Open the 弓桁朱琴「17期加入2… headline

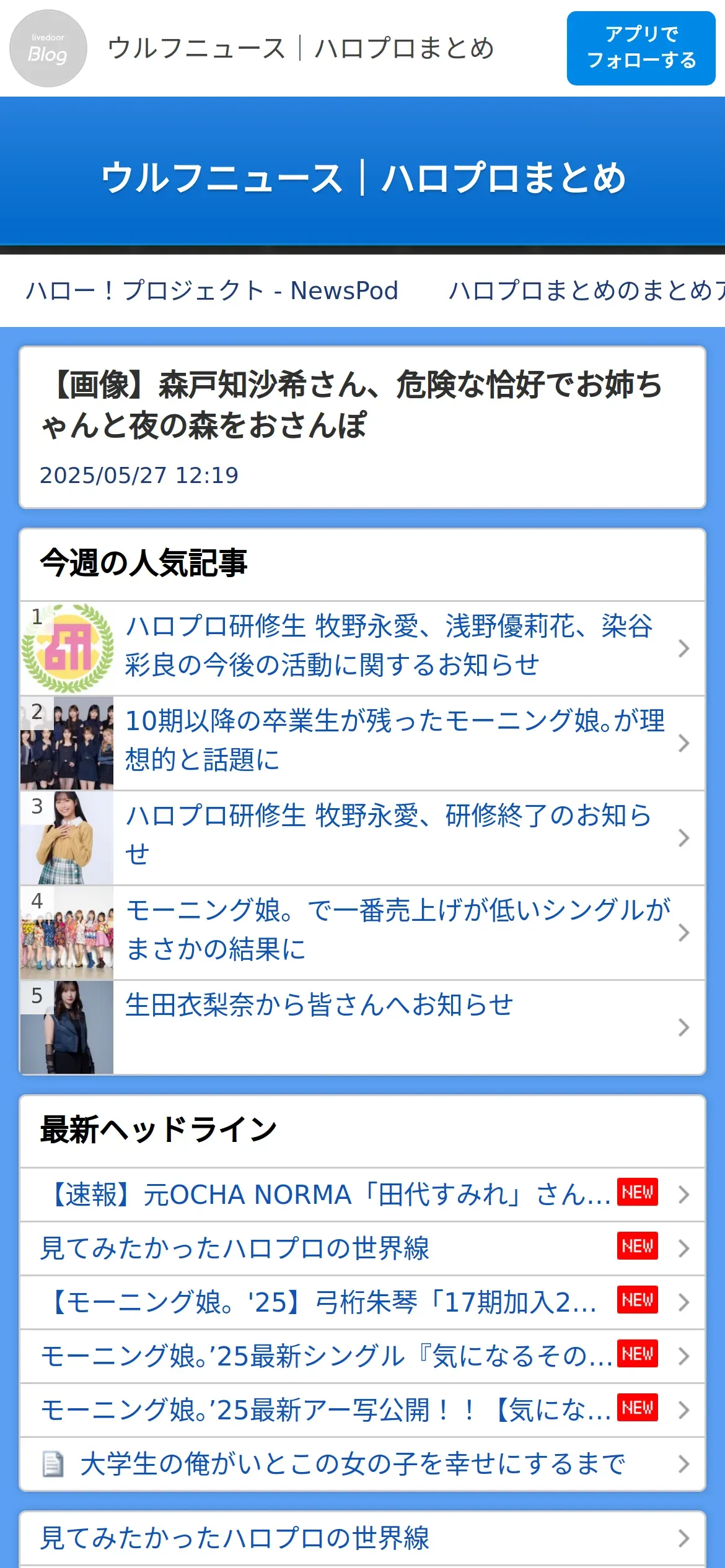pyautogui.click(x=322, y=1302)
